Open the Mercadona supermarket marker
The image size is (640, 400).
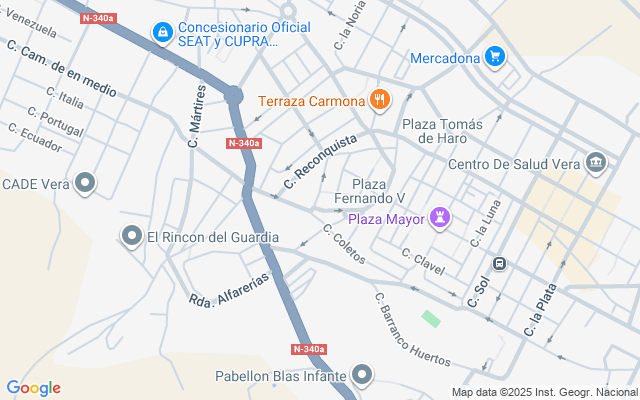[494, 57]
